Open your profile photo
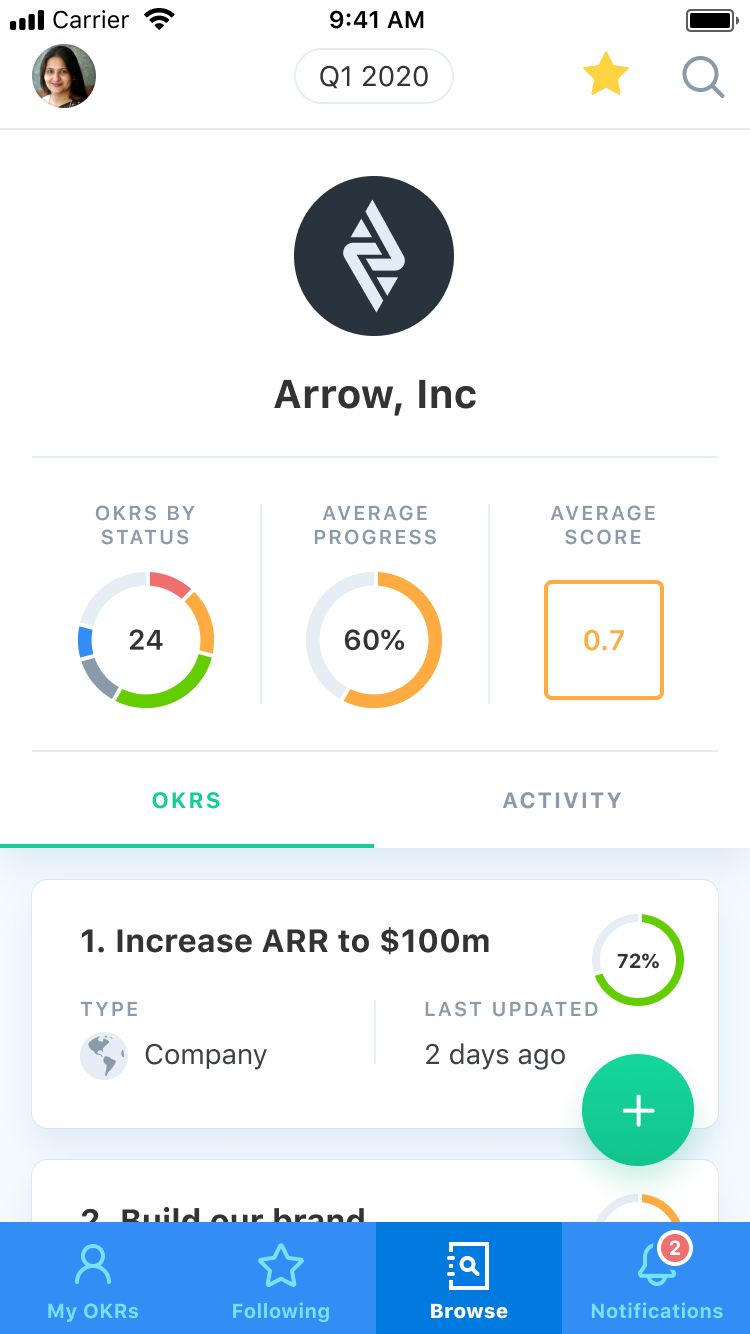 click(64, 76)
